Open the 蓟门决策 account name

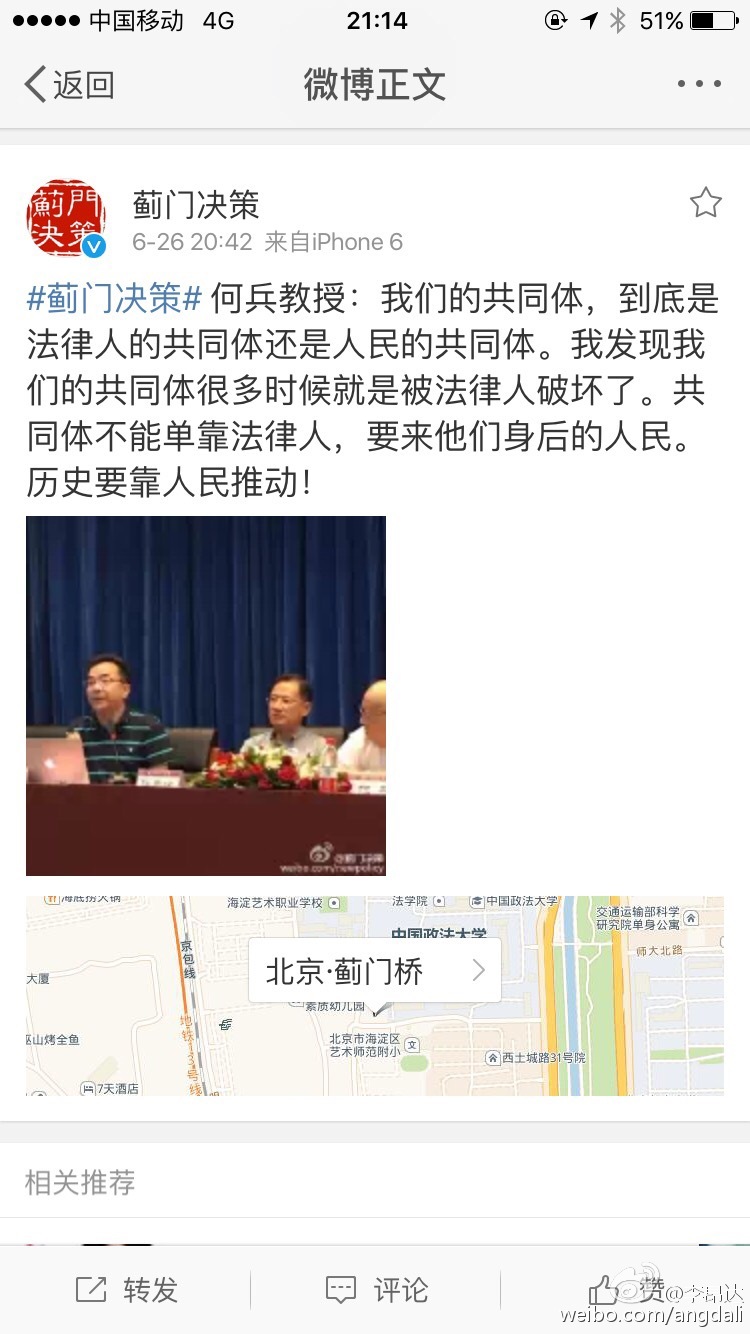click(196, 204)
